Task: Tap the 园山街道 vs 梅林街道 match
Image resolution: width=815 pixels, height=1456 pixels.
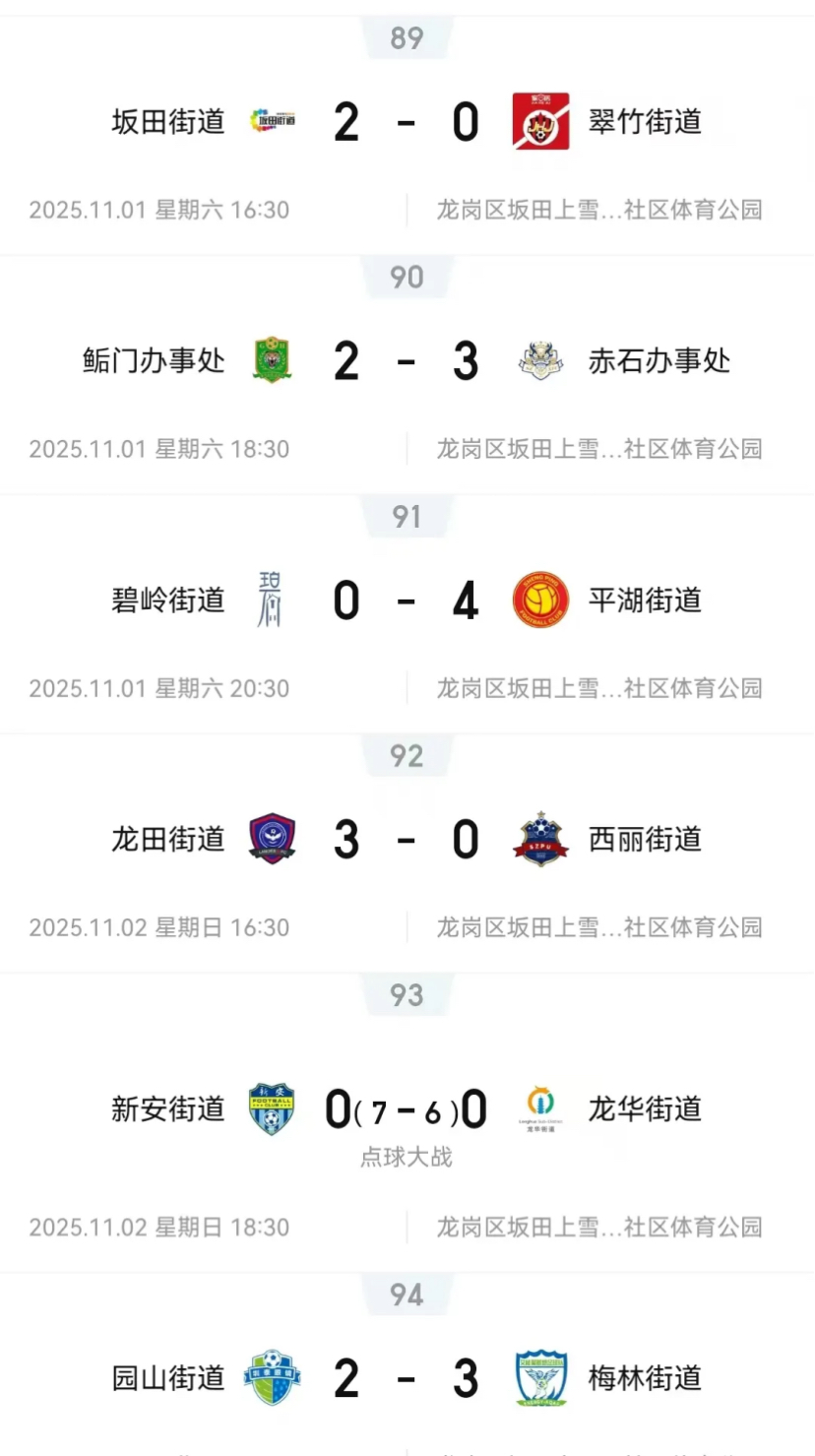Action: (407, 1378)
